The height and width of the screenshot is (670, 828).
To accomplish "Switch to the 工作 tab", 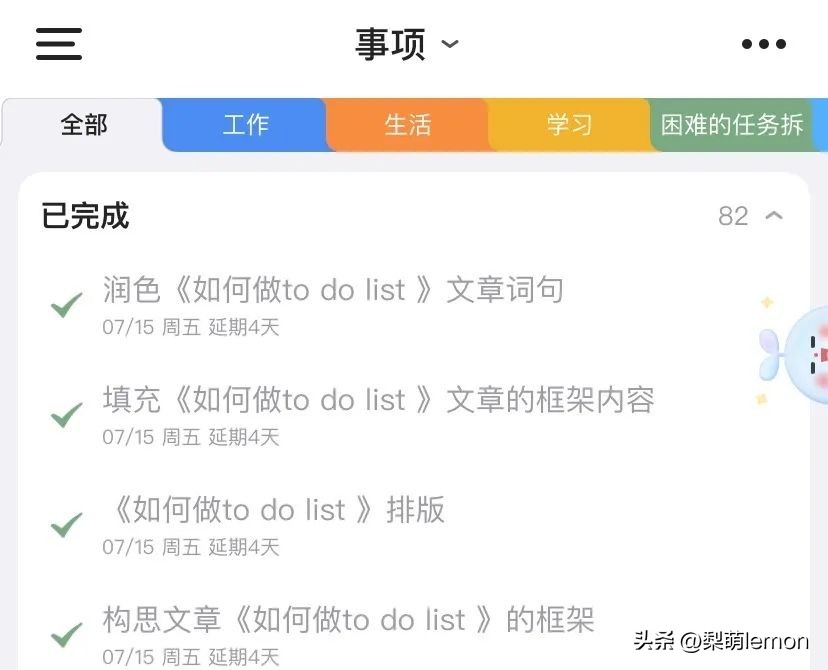I will [x=245, y=125].
